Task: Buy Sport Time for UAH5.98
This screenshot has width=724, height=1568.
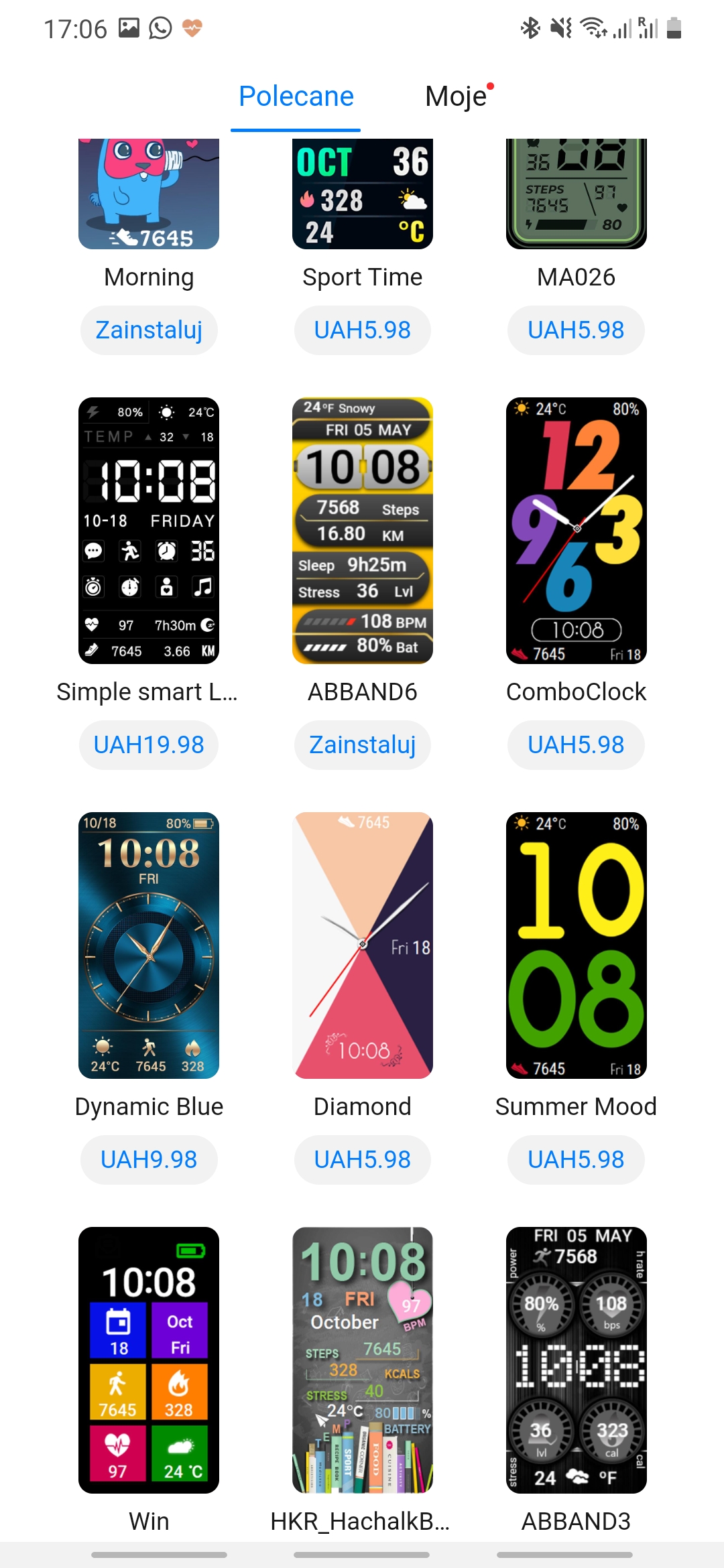Action: [362, 330]
